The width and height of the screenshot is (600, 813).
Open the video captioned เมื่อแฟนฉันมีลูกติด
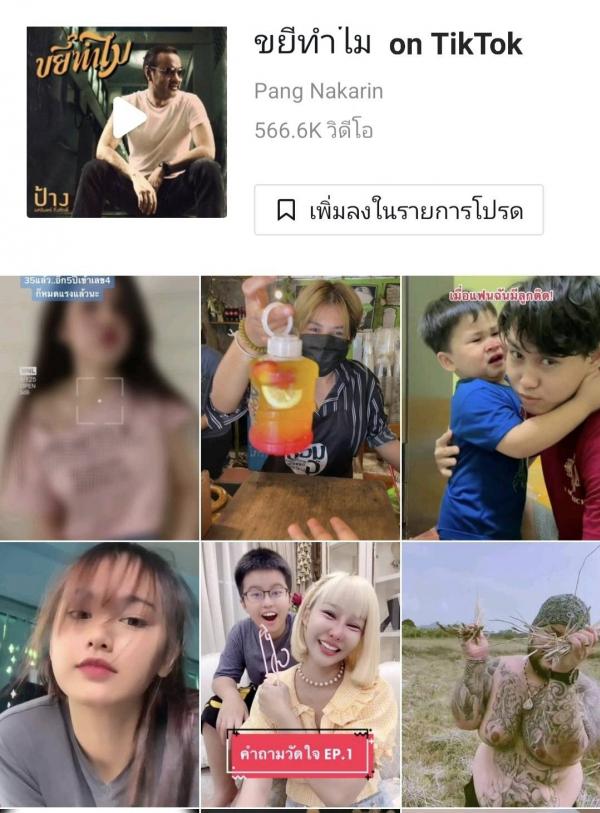[x=501, y=407]
